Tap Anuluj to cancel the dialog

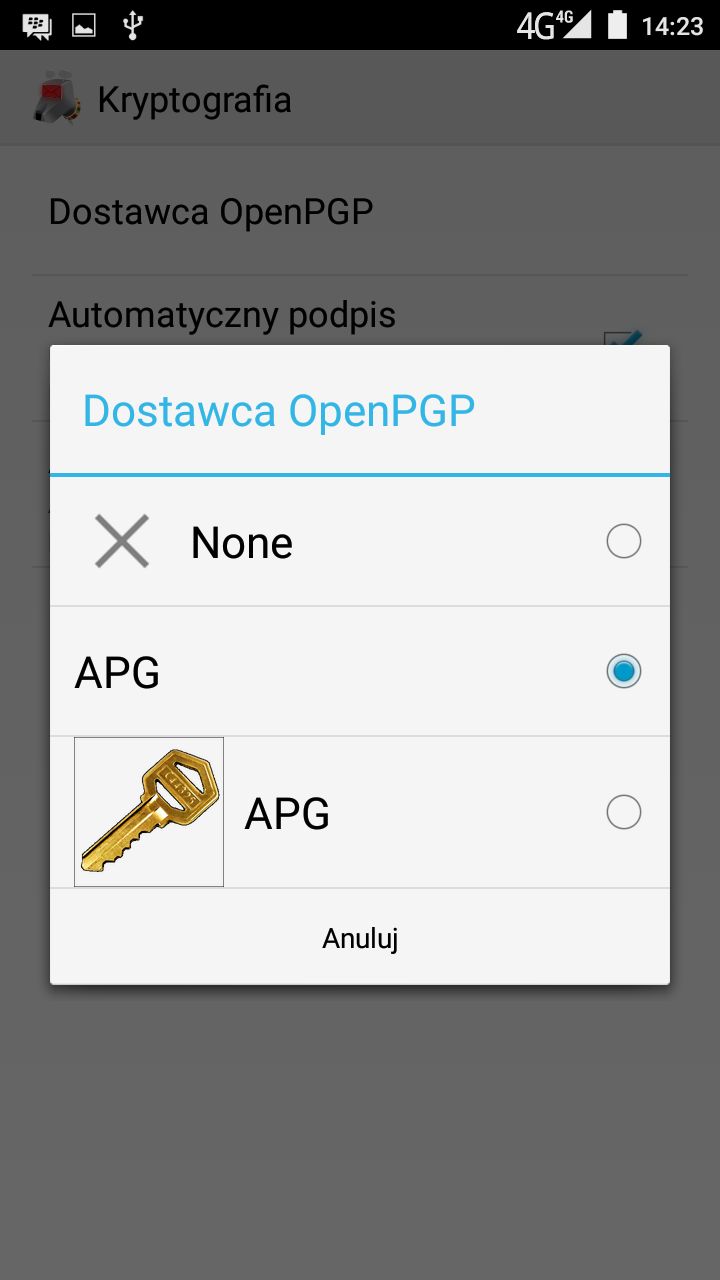pos(360,938)
